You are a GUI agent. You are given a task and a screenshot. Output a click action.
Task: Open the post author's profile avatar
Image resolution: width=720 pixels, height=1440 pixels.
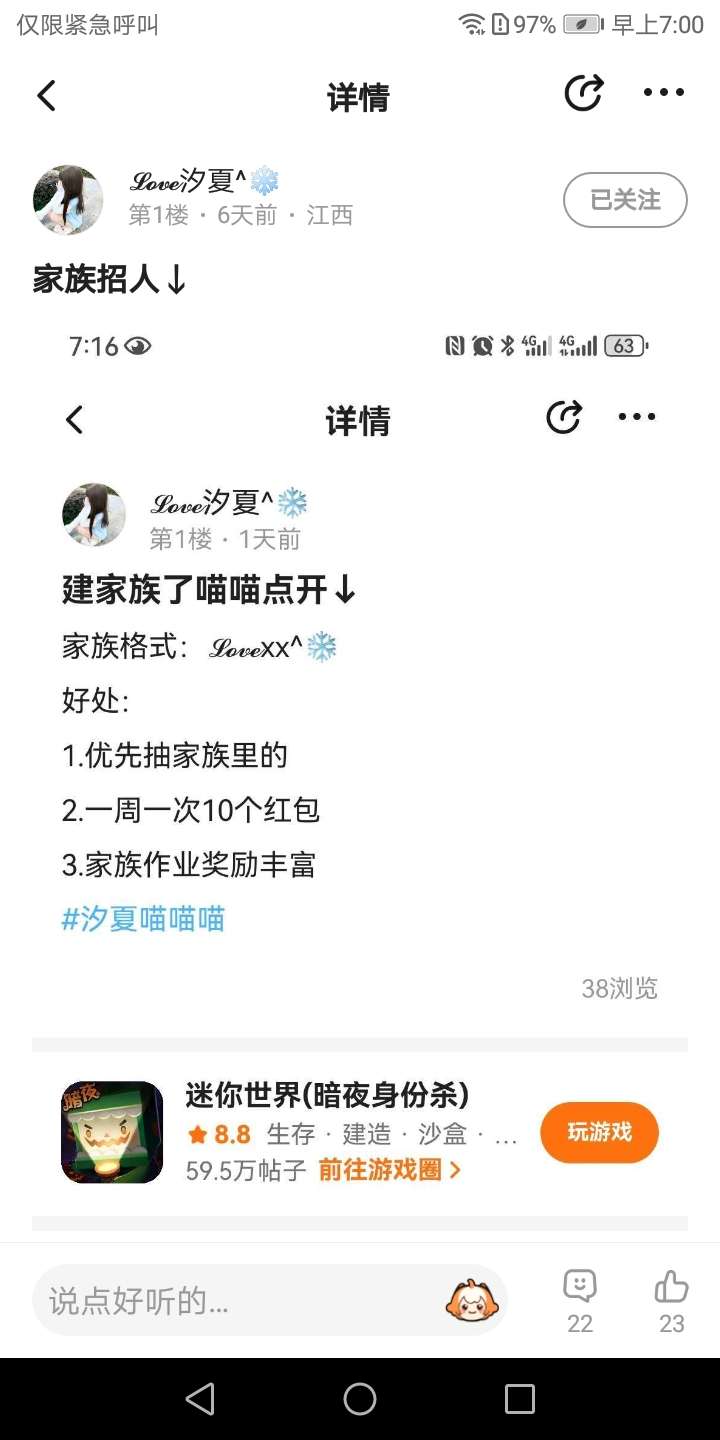68,200
